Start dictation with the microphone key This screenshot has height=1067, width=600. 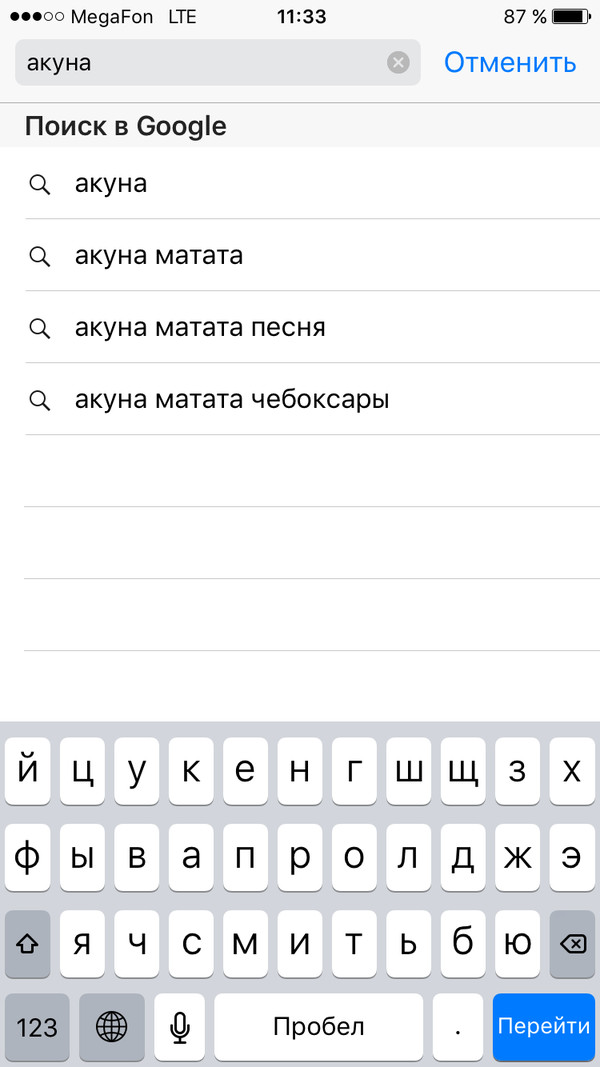point(180,1027)
